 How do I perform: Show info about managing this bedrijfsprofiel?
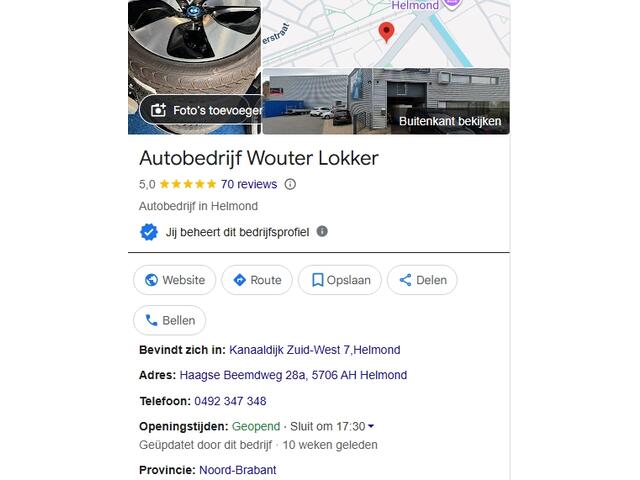[x=322, y=231]
